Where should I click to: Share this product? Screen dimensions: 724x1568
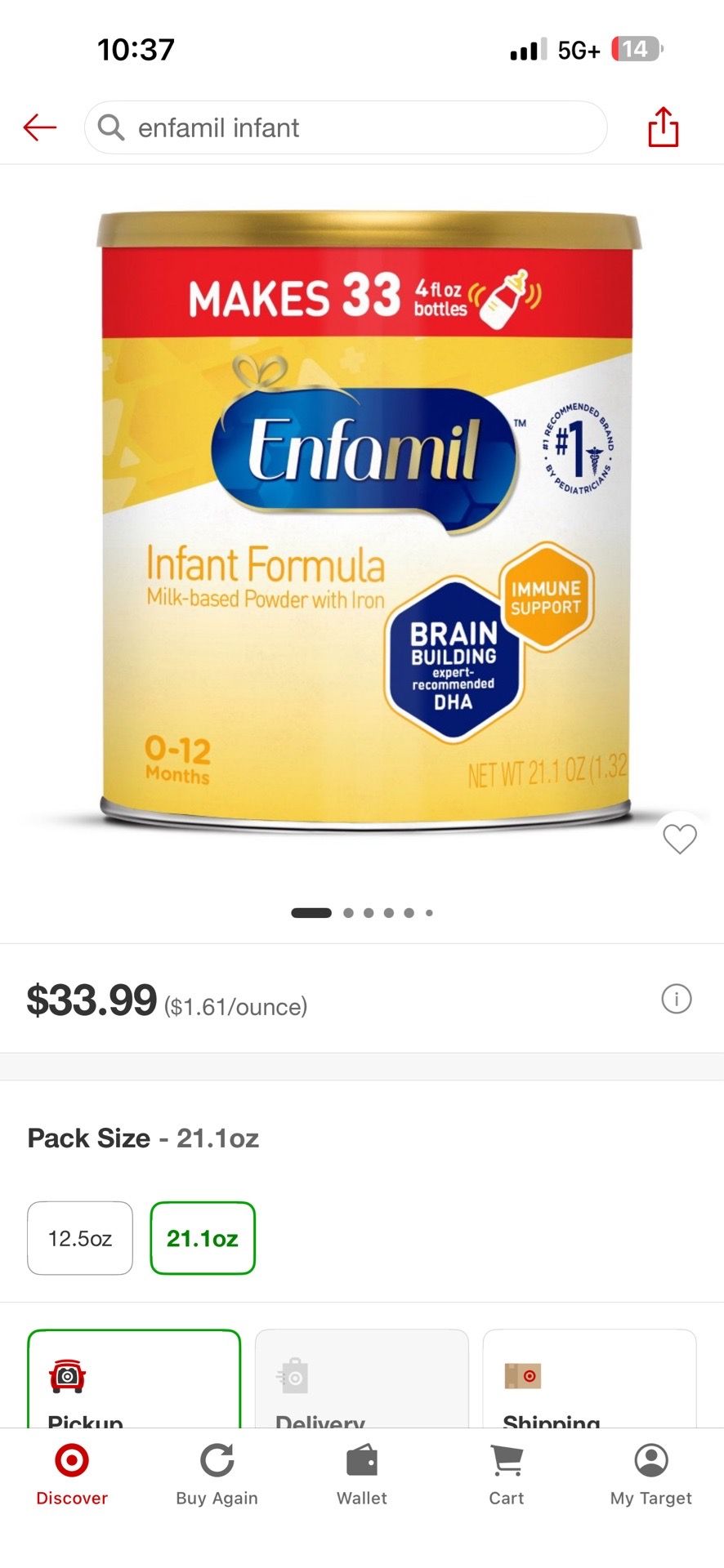pos(663,127)
